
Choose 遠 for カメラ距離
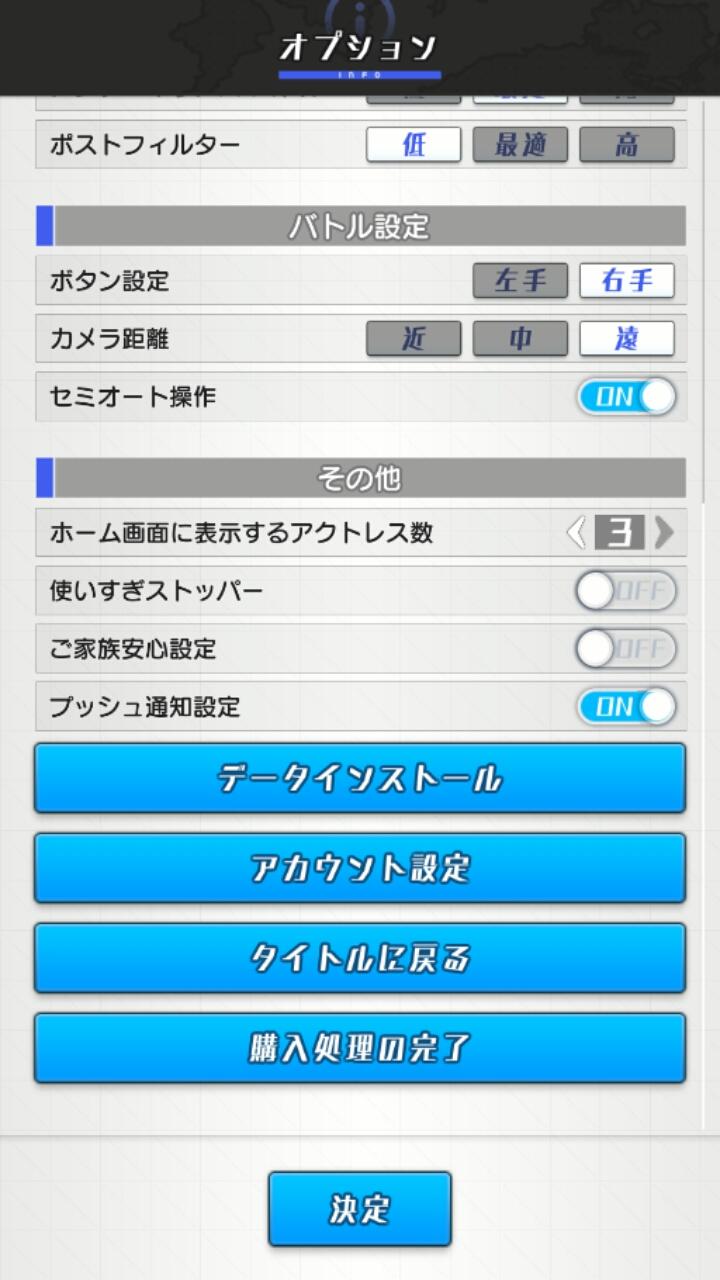click(627, 339)
